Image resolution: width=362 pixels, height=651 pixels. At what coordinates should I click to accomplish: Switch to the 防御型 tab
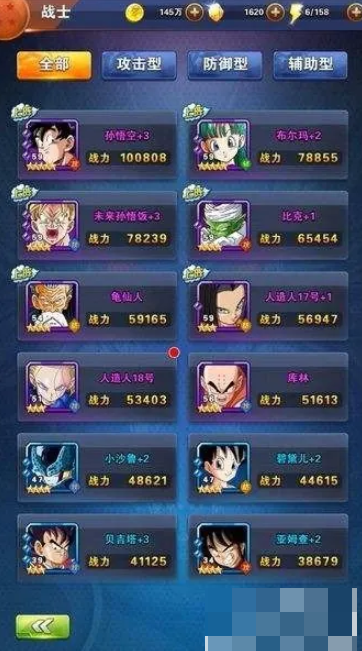[x=225, y=65]
